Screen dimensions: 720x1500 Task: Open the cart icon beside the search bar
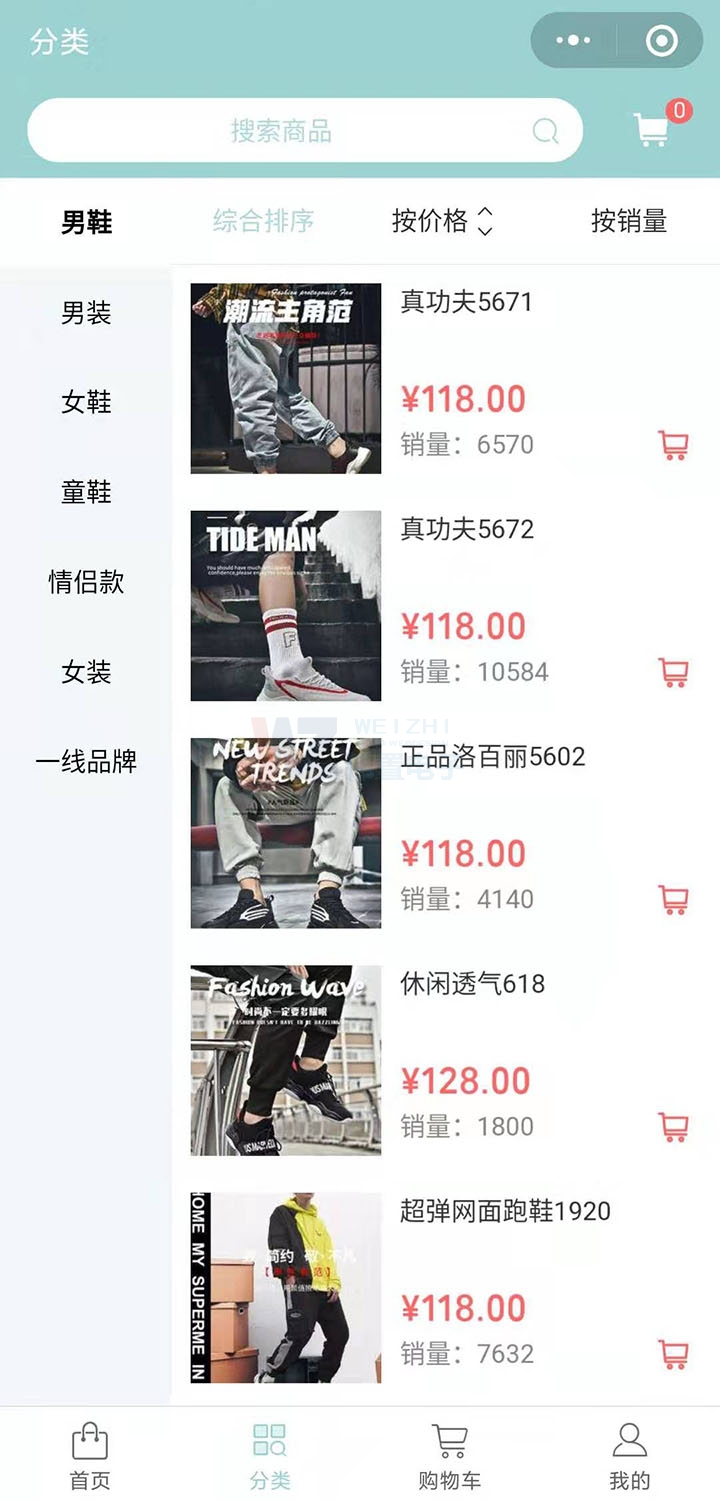pos(652,130)
